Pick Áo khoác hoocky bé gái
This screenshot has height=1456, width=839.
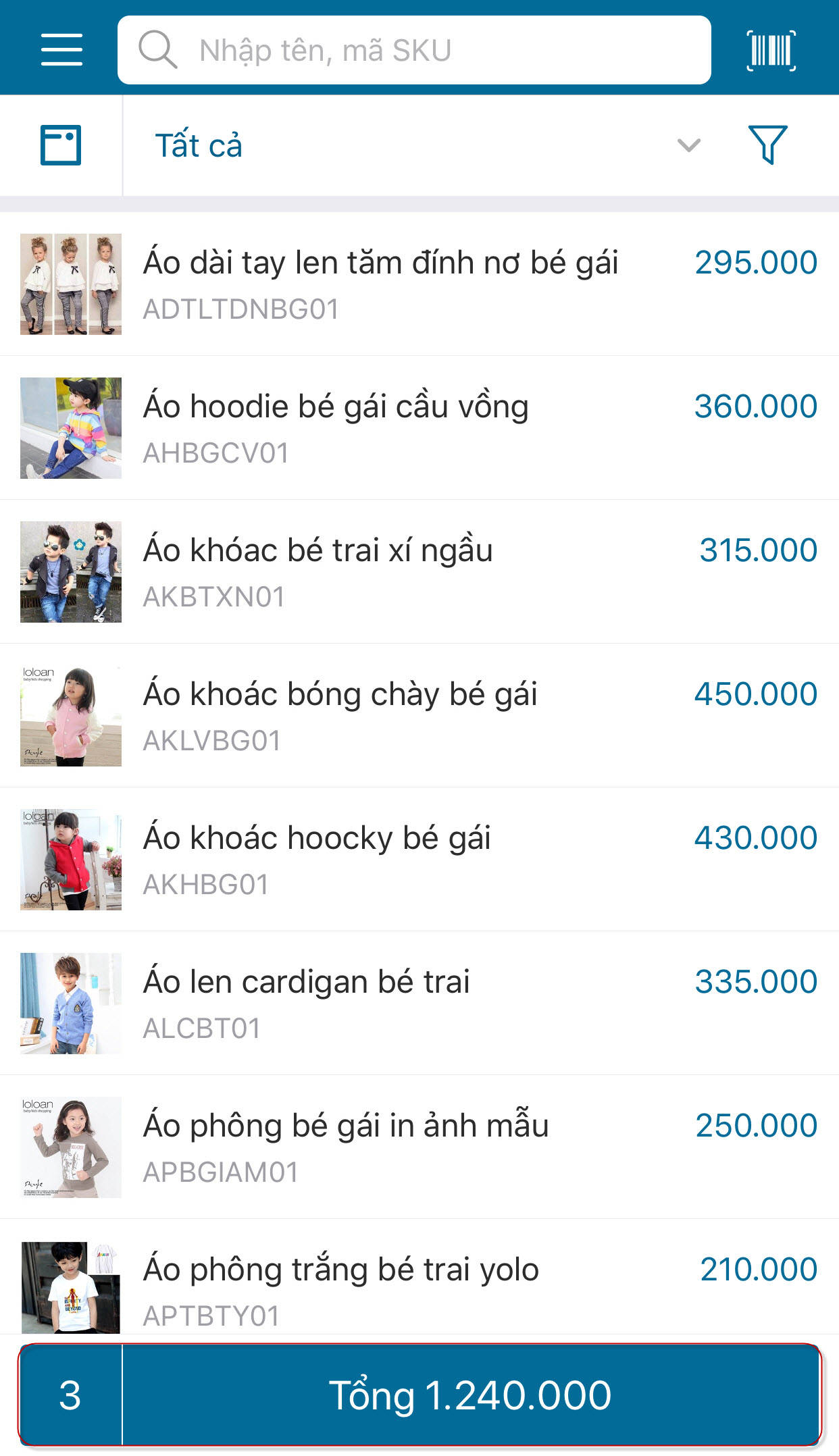(419, 859)
